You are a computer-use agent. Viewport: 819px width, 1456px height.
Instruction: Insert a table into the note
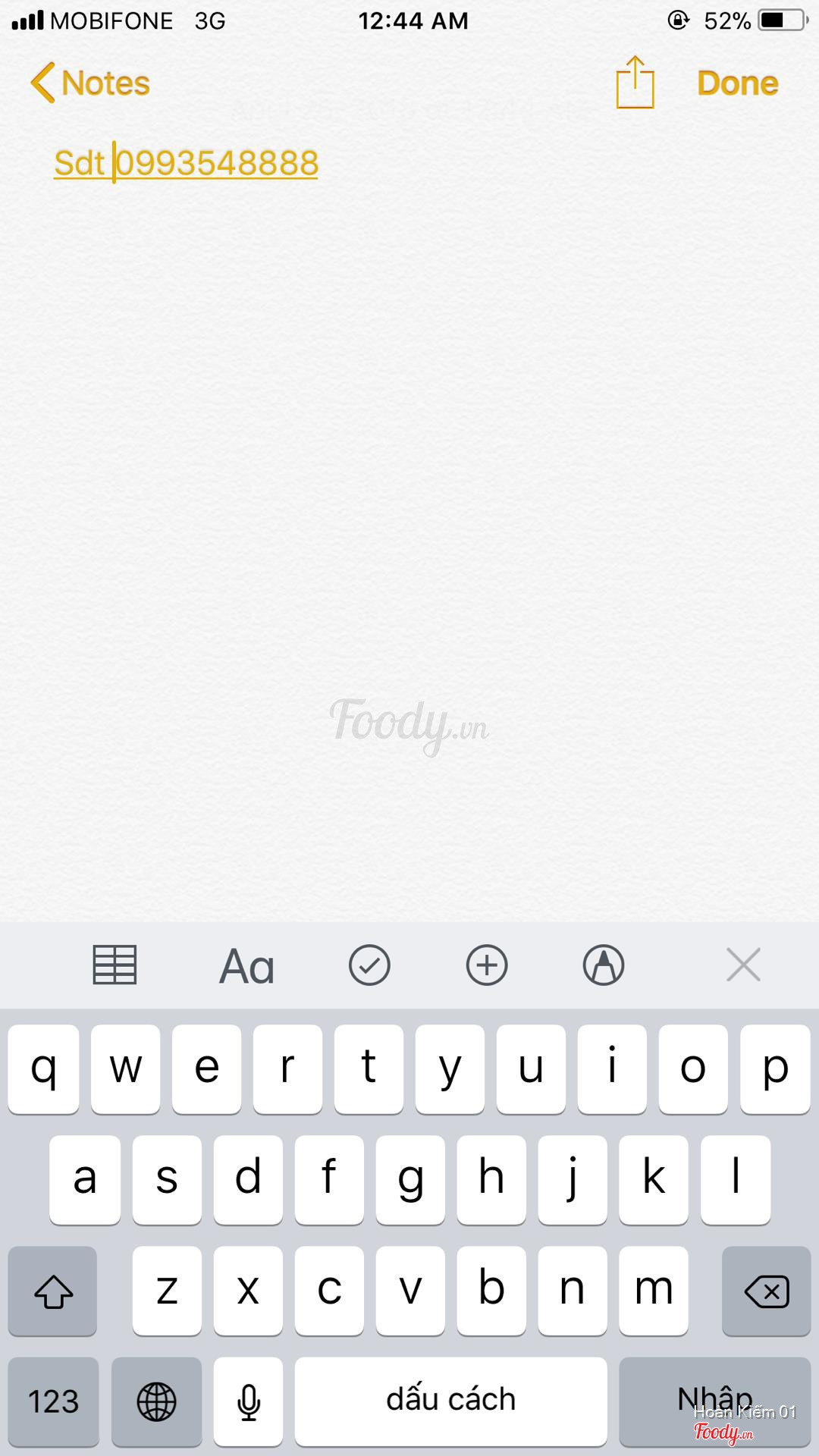(x=115, y=965)
